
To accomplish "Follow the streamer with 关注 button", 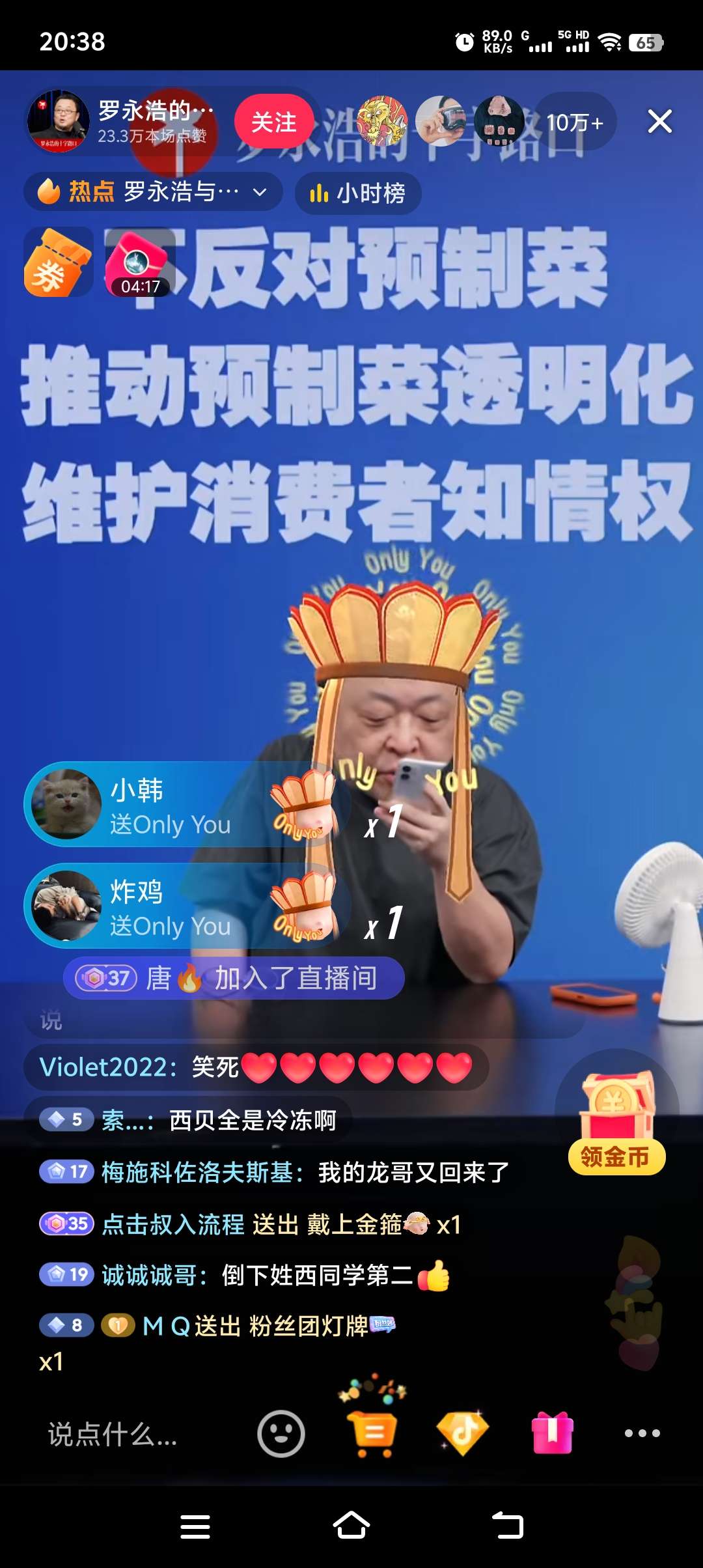I will (x=273, y=122).
